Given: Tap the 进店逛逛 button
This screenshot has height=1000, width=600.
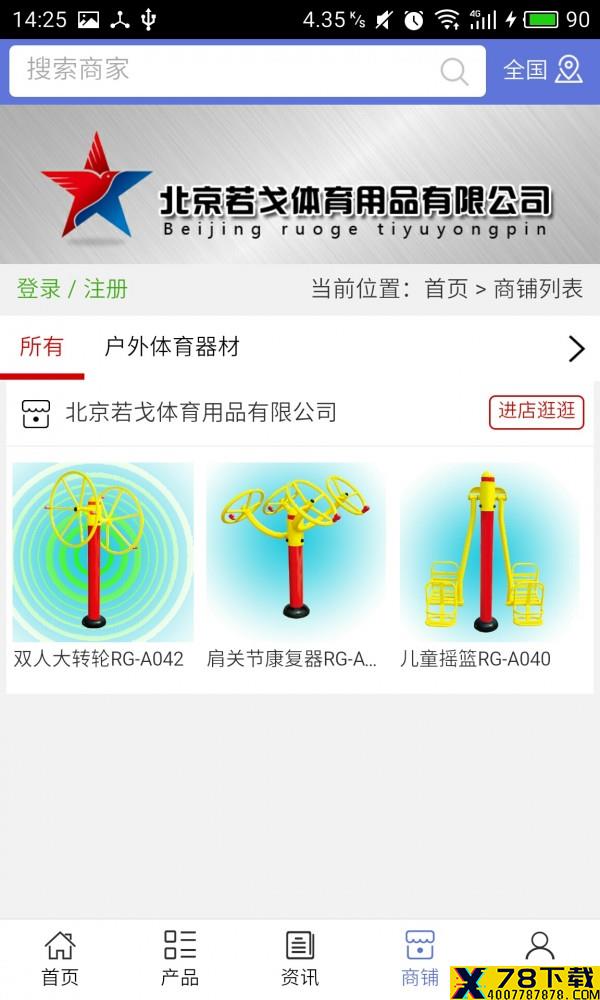Looking at the screenshot, I should [536, 412].
